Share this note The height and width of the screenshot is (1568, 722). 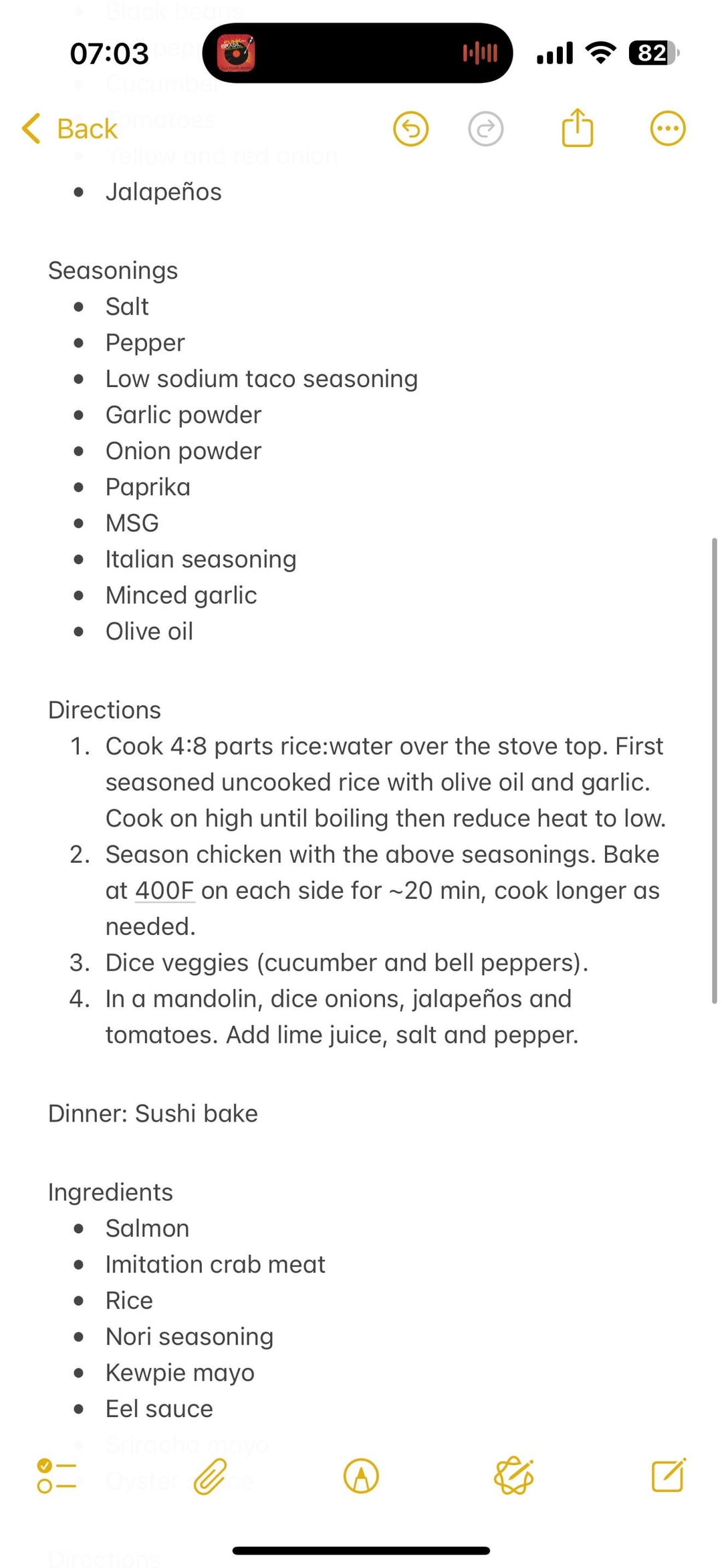pyautogui.click(x=577, y=128)
